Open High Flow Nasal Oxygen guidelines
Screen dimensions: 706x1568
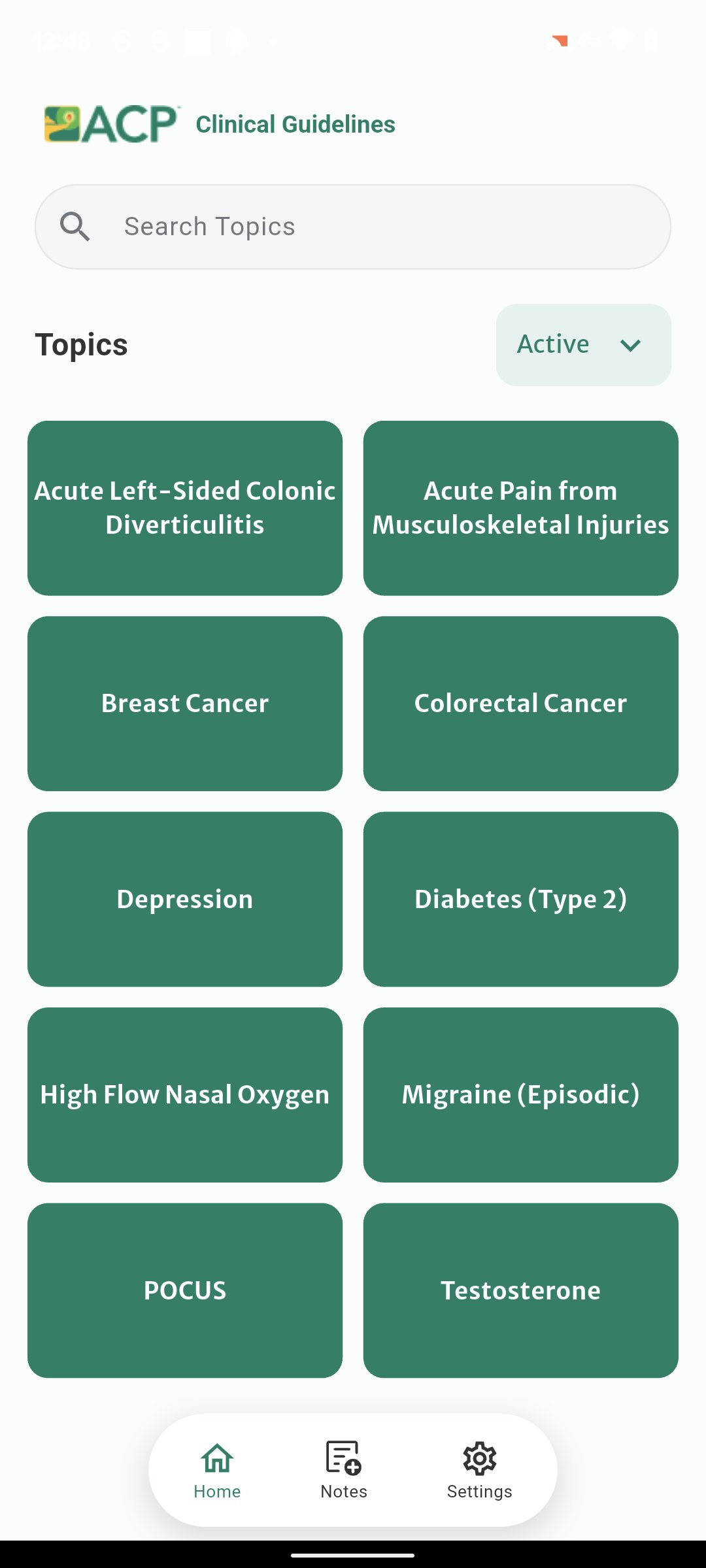(185, 1094)
